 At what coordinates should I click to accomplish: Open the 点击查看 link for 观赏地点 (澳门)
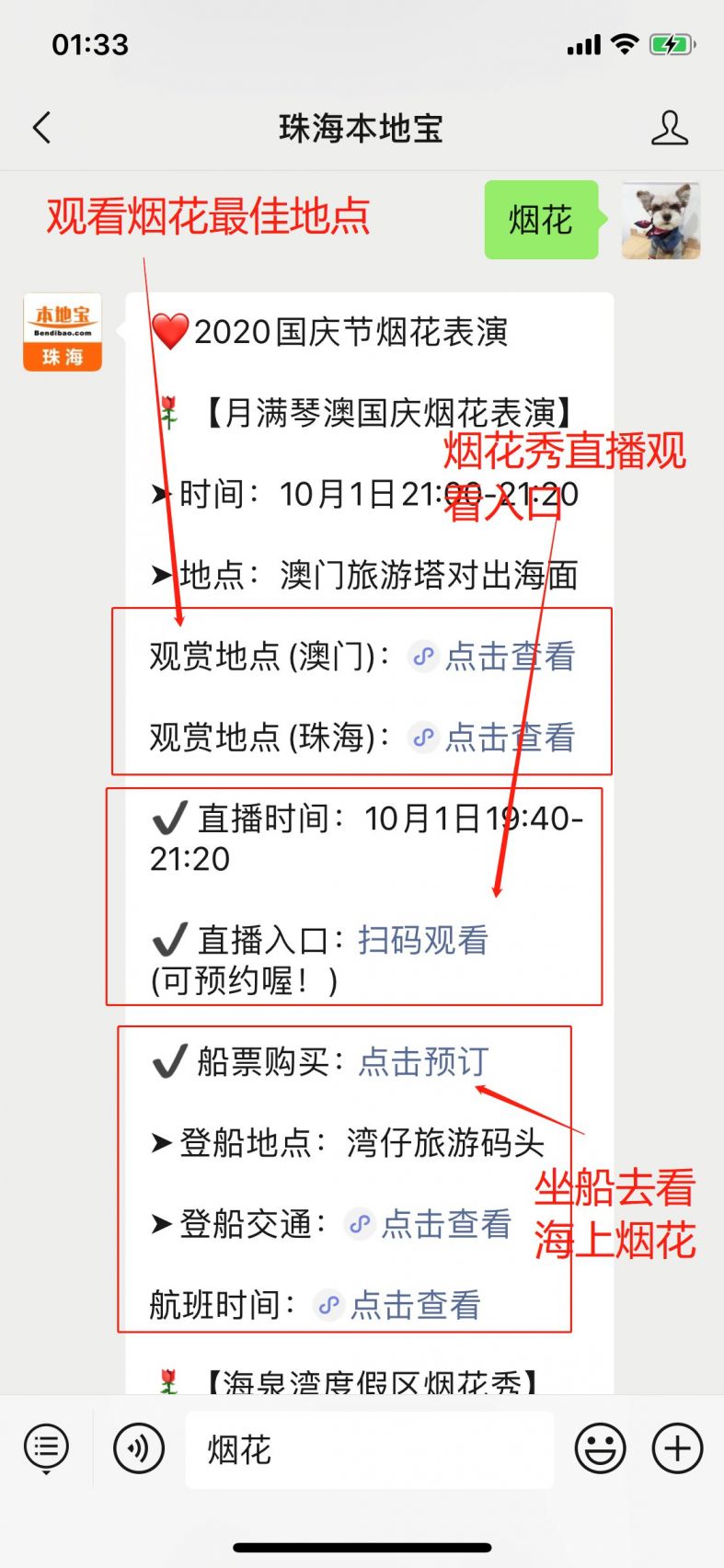[x=509, y=657]
